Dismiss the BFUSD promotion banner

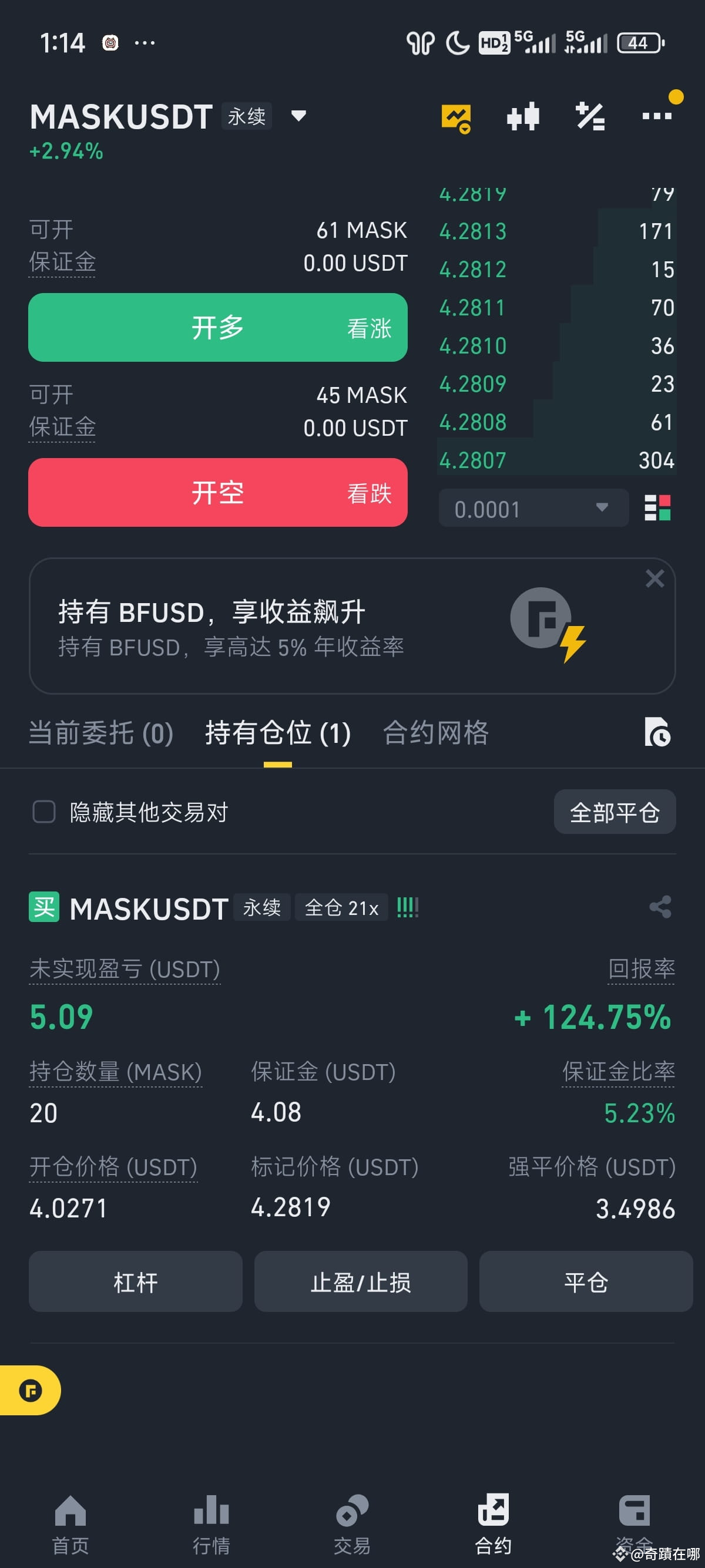[655, 579]
